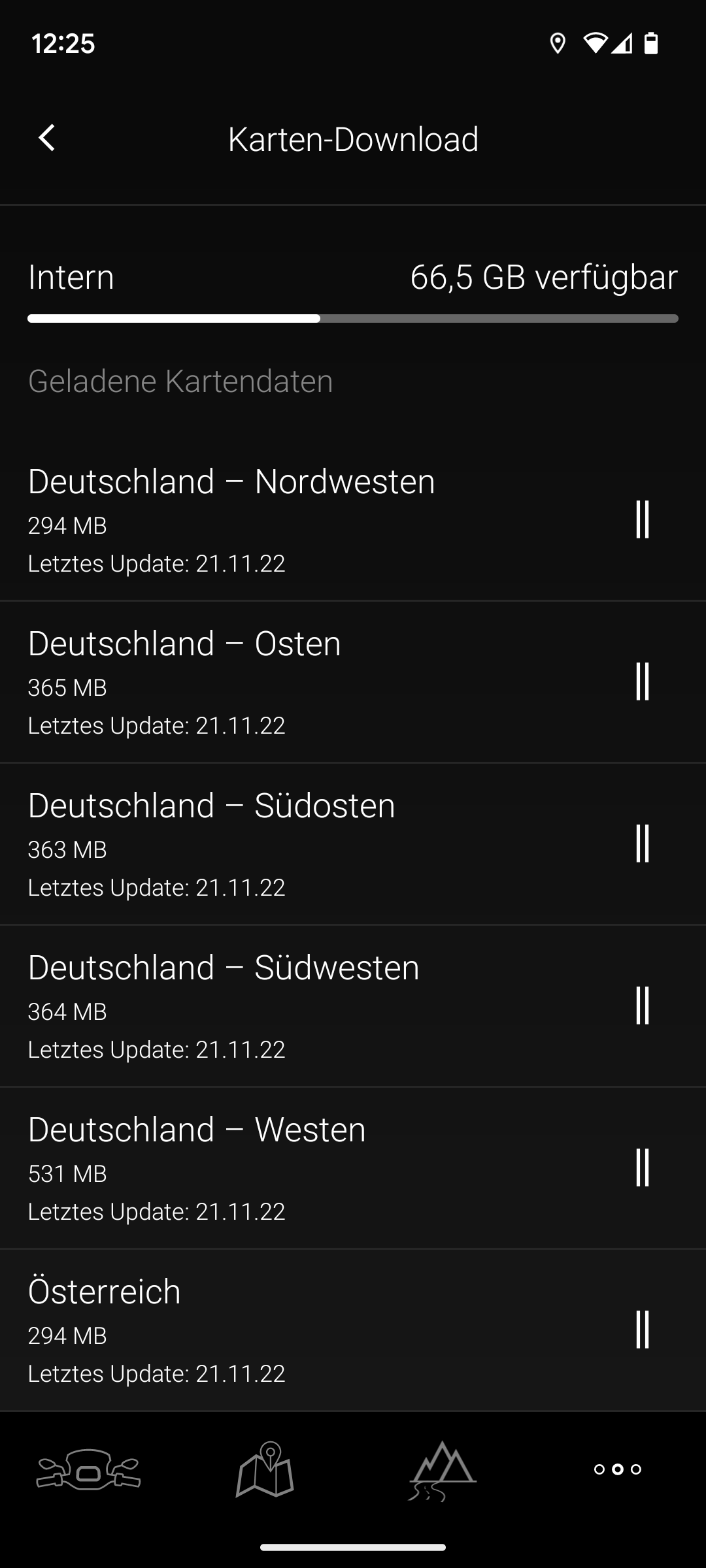The image size is (706, 1568).
Task: Open options for Österreich map
Action: coord(642,1330)
